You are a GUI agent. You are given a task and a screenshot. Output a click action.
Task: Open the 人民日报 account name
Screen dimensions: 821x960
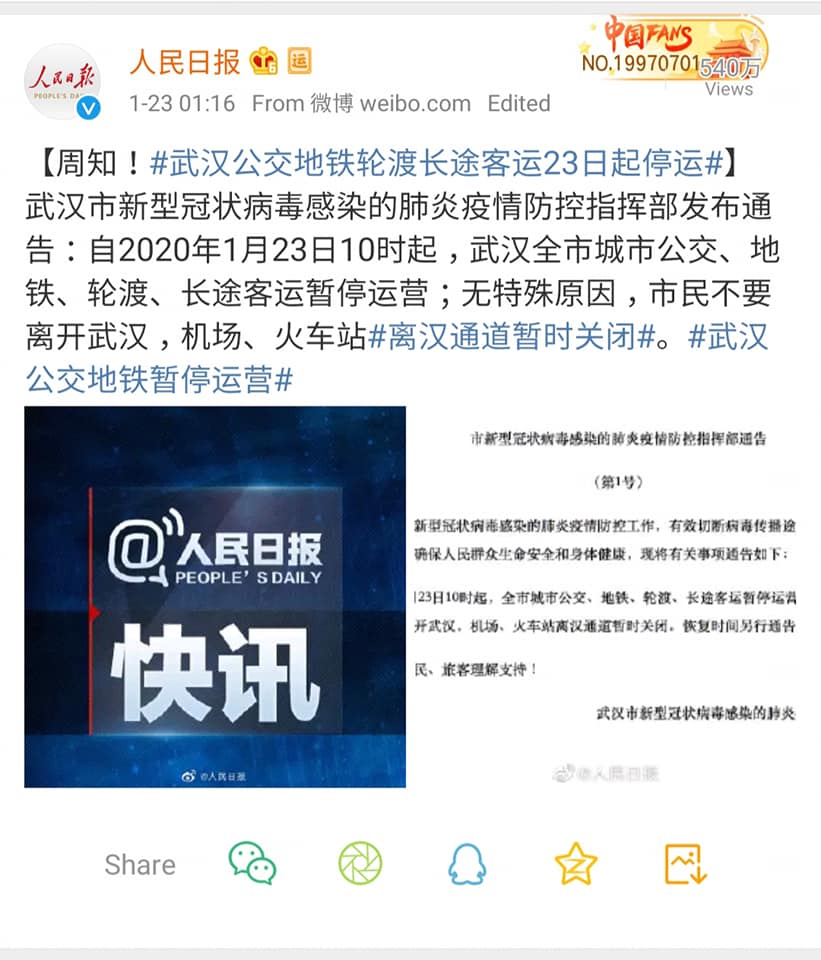pyautogui.click(x=184, y=61)
